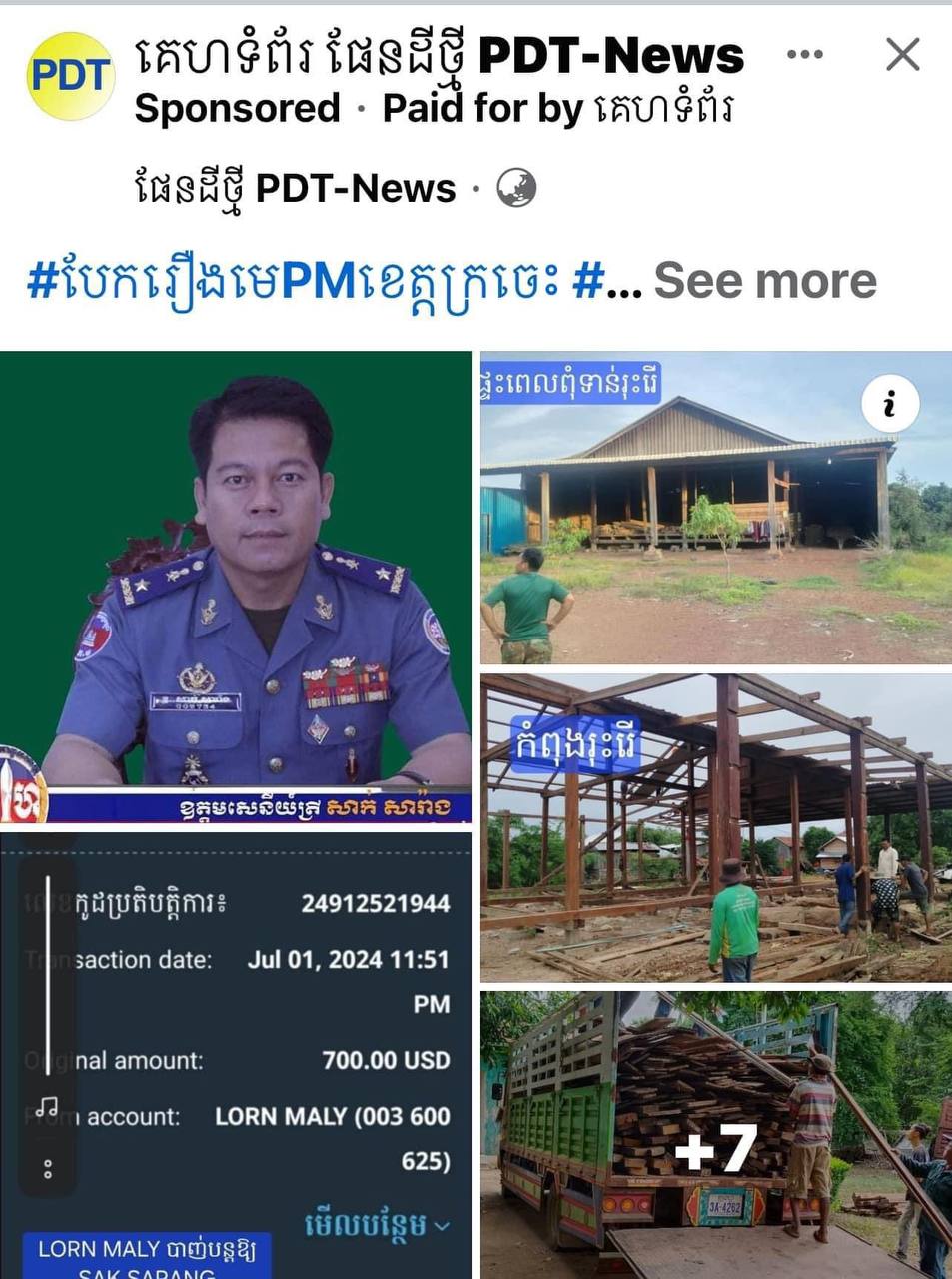Open the bank transaction screenshot image
Image resolution: width=952 pixels, height=1279 pixels.
pyautogui.click(x=236, y=1054)
